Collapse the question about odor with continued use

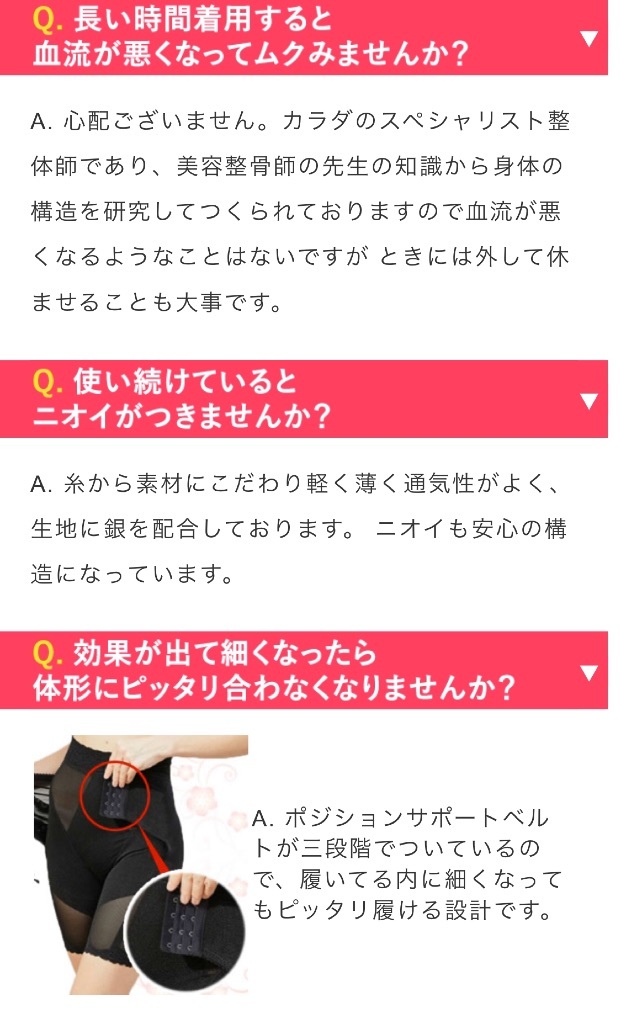[x=588, y=401]
